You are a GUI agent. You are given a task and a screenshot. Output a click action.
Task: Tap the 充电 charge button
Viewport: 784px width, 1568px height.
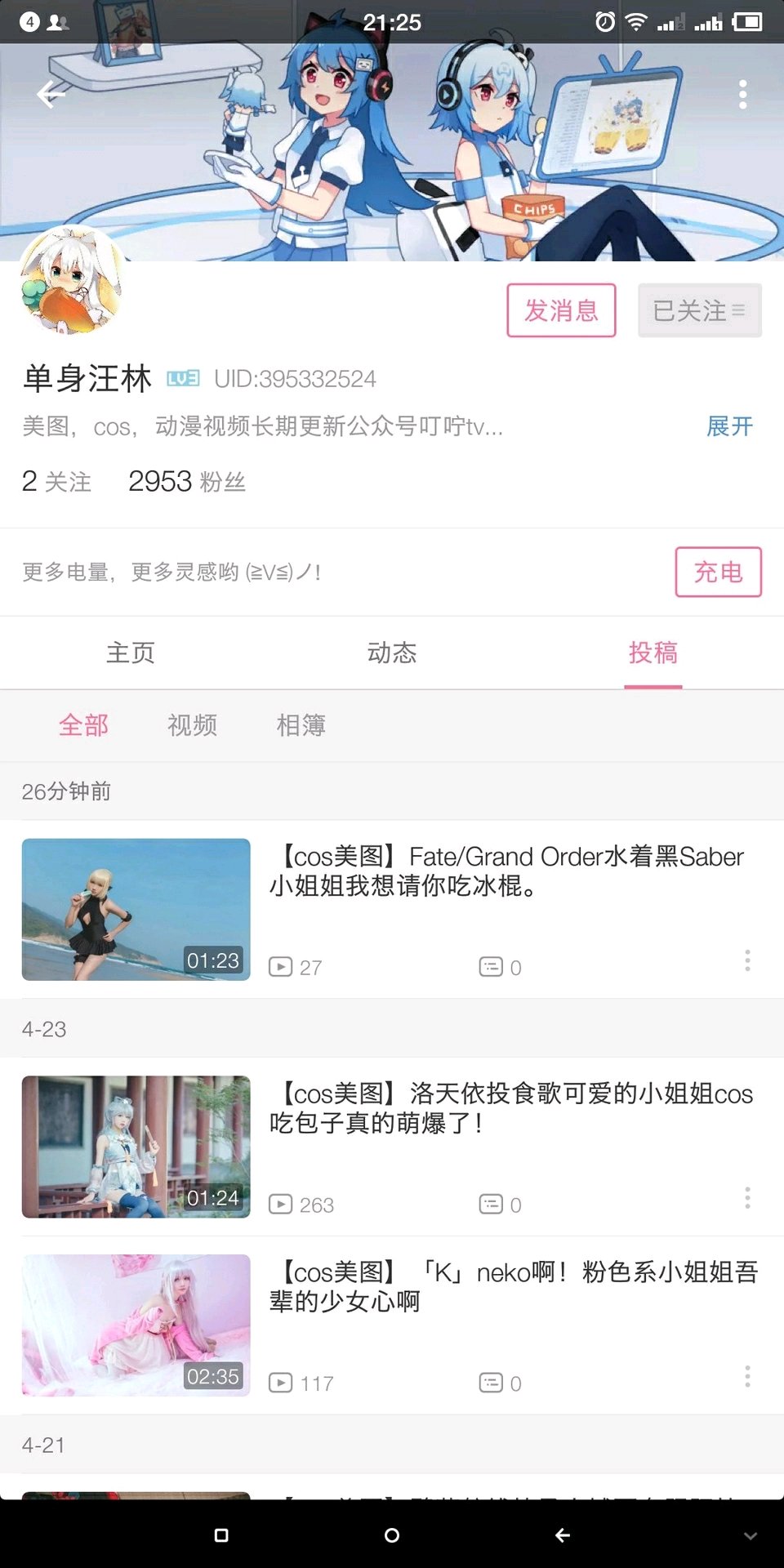718,572
